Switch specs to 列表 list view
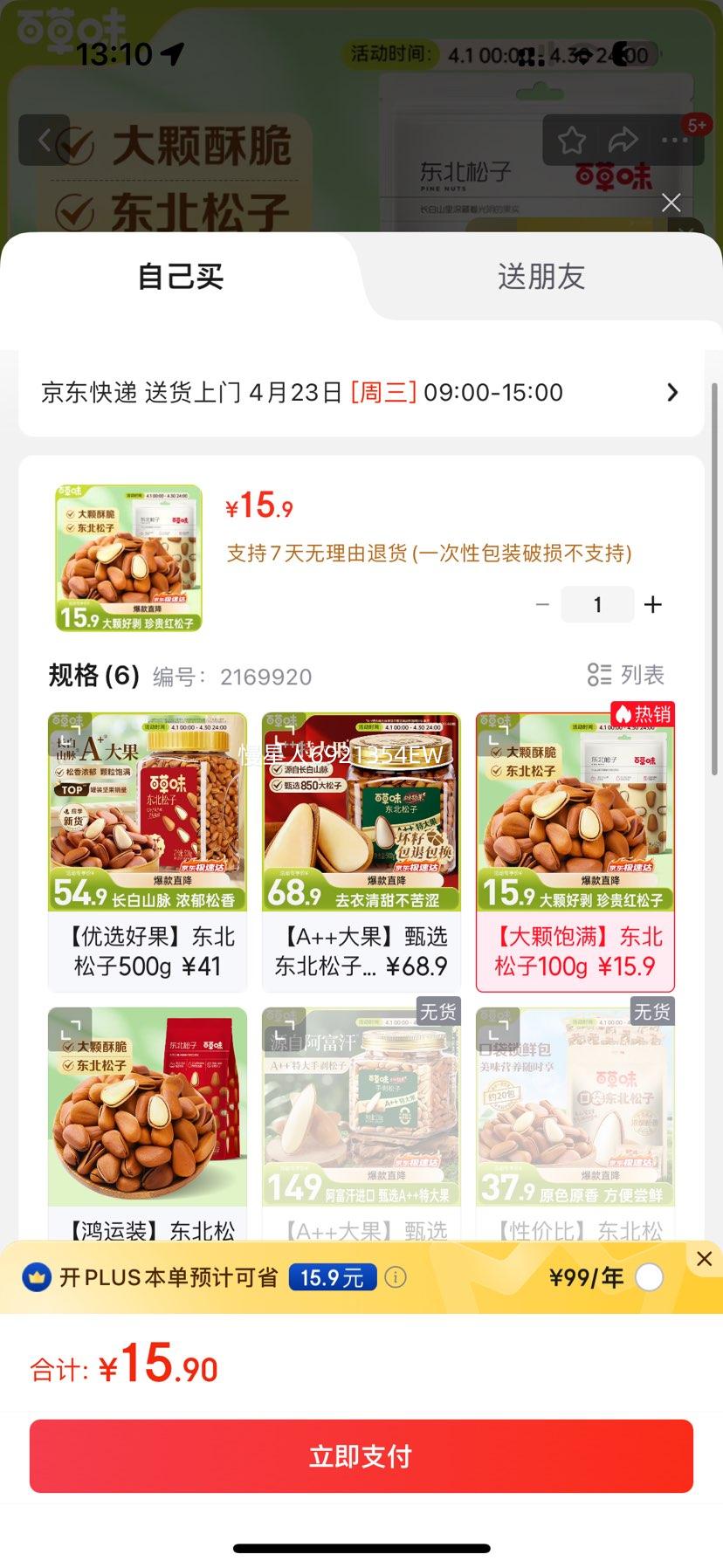723x1568 pixels. (626, 675)
